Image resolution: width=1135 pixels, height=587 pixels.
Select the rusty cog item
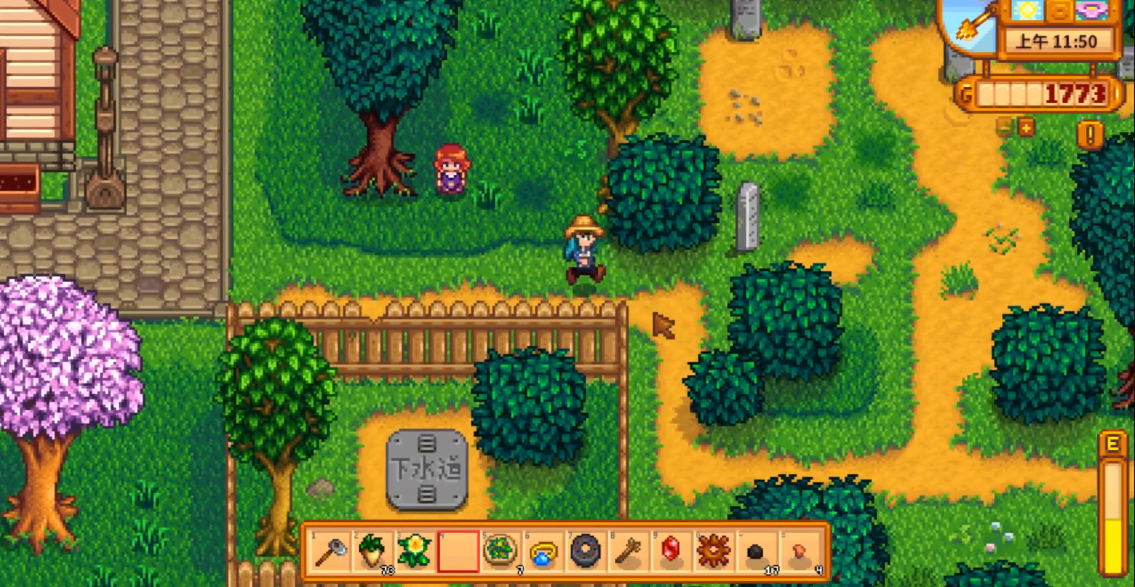(x=711, y=551)
